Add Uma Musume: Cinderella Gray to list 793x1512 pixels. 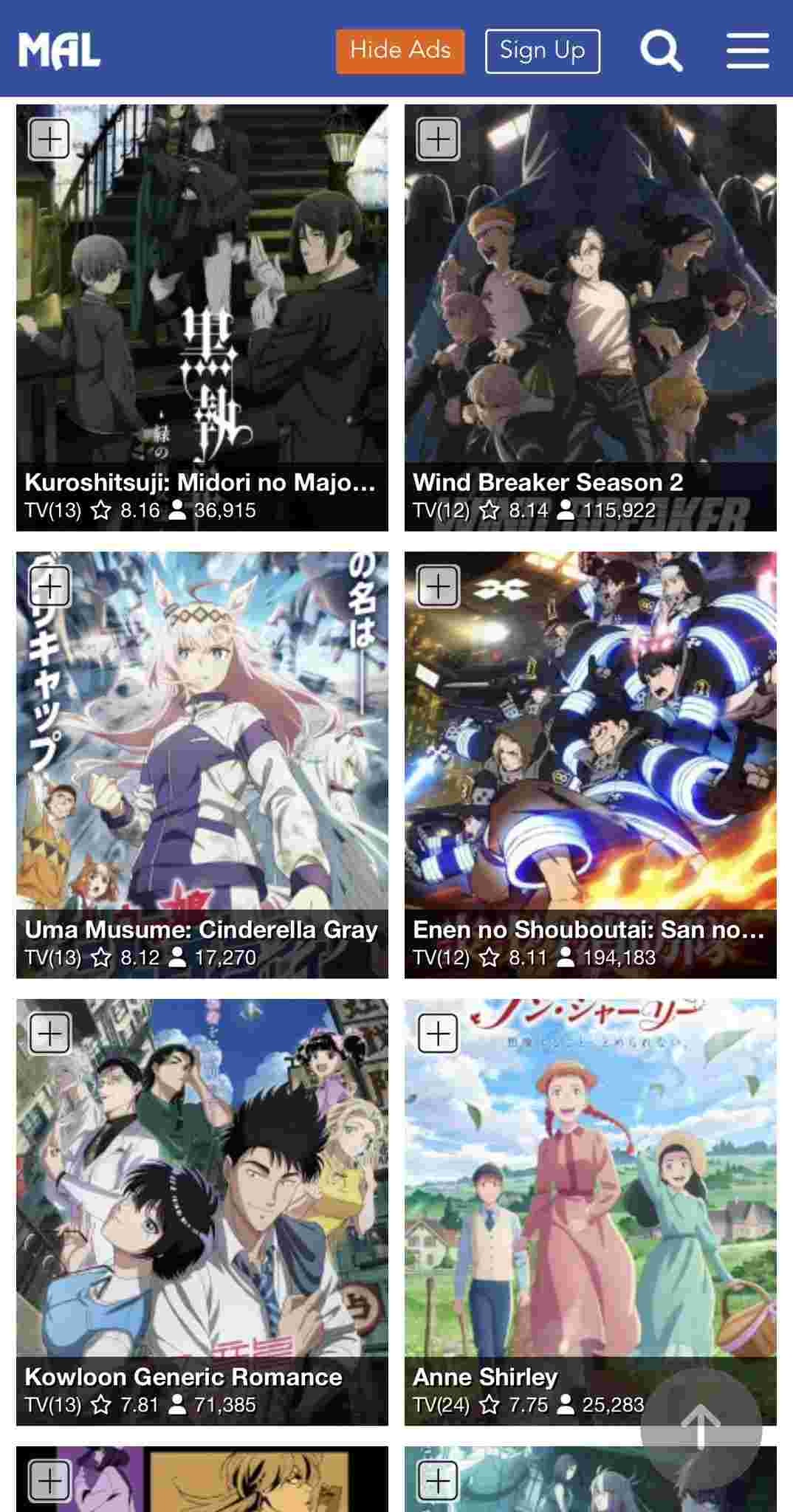pos(49,586)
